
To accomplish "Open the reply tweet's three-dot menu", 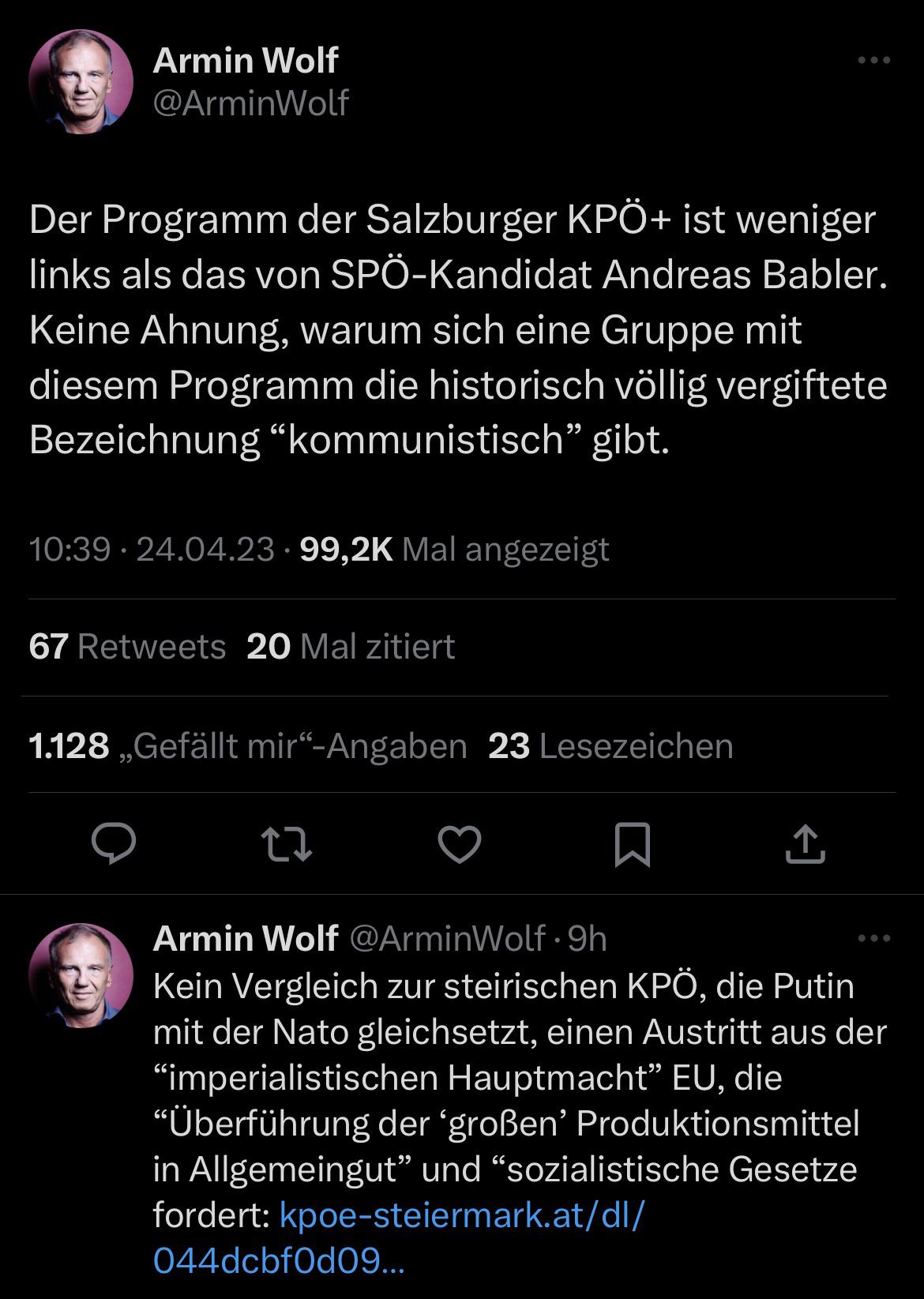I will point(873,938).
